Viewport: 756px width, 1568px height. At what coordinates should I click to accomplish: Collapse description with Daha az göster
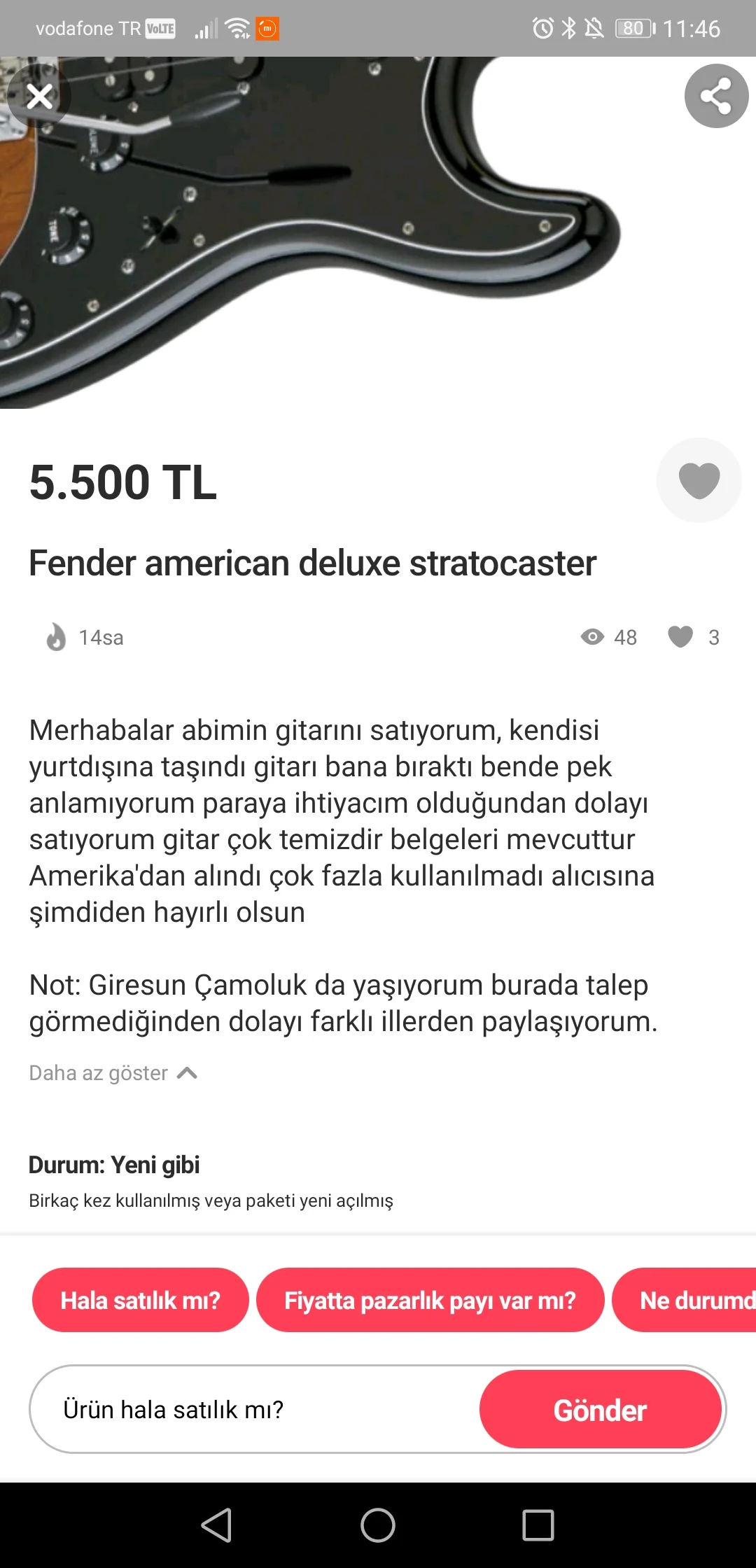point(113,1073)
